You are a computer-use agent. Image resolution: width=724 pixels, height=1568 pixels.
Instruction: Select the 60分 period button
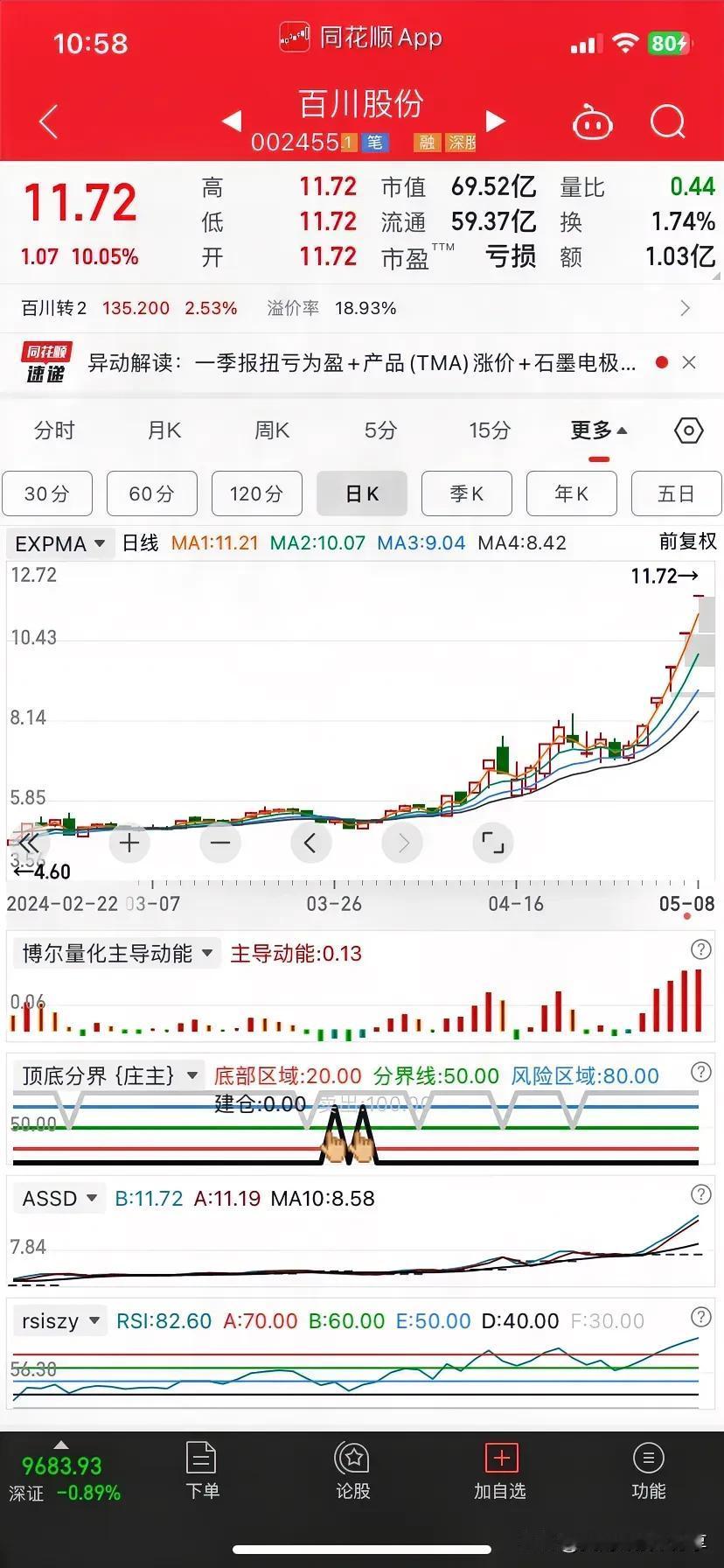pos(151,493)
